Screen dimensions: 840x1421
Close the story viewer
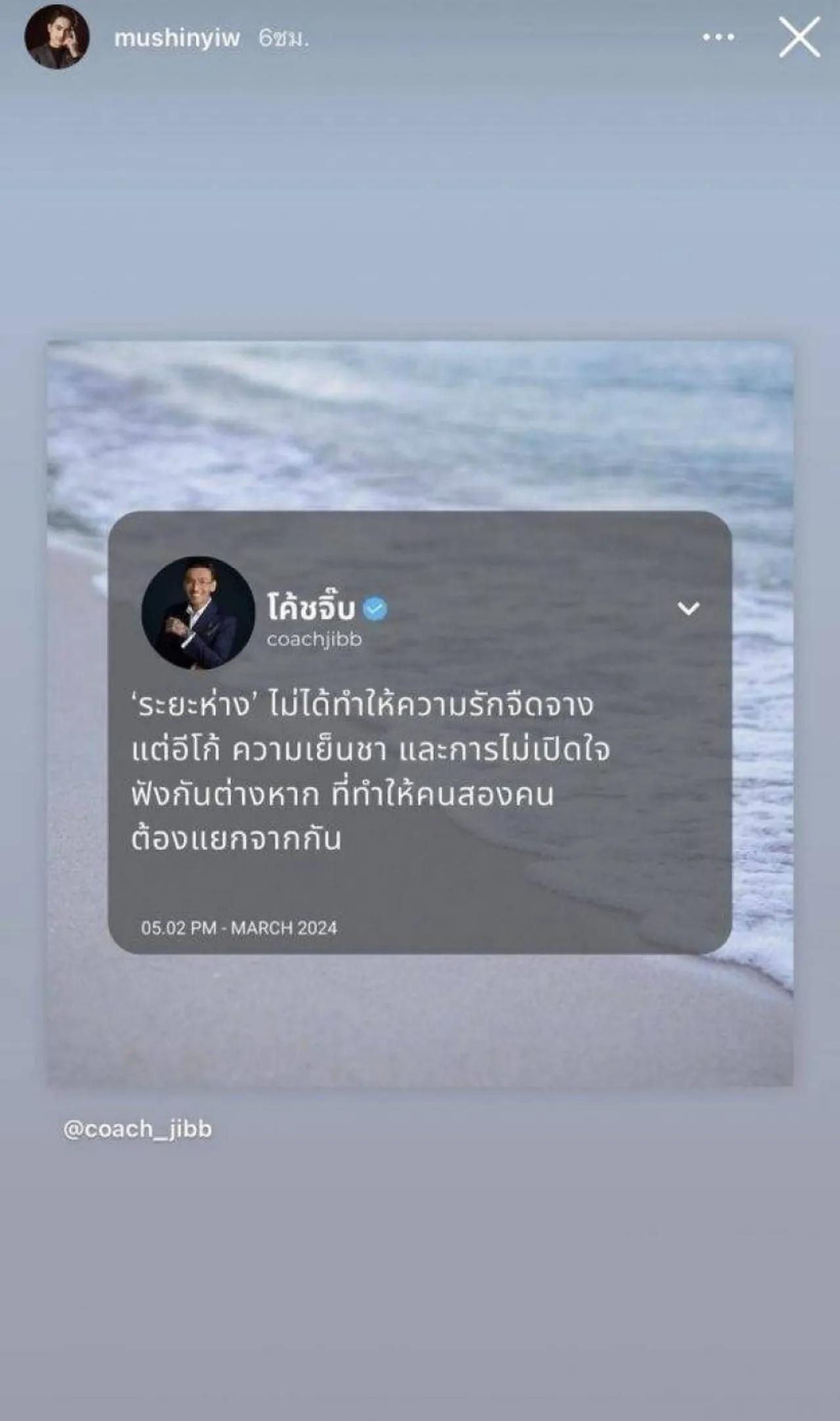(x=799, y=37)
